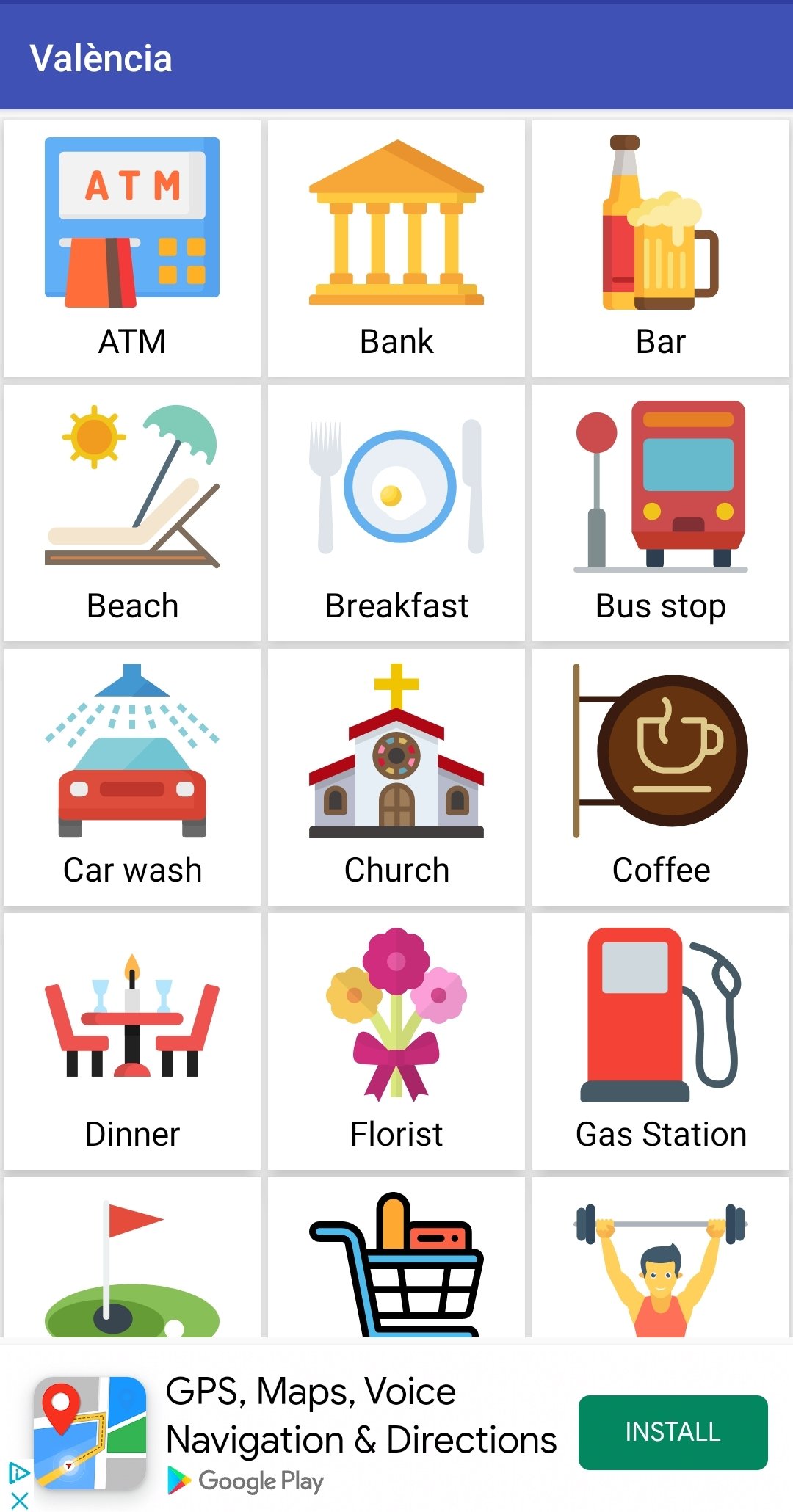Screen dimensions: 793x1512
Task: Select the shopping cart tile
Action: [396, 1258]
